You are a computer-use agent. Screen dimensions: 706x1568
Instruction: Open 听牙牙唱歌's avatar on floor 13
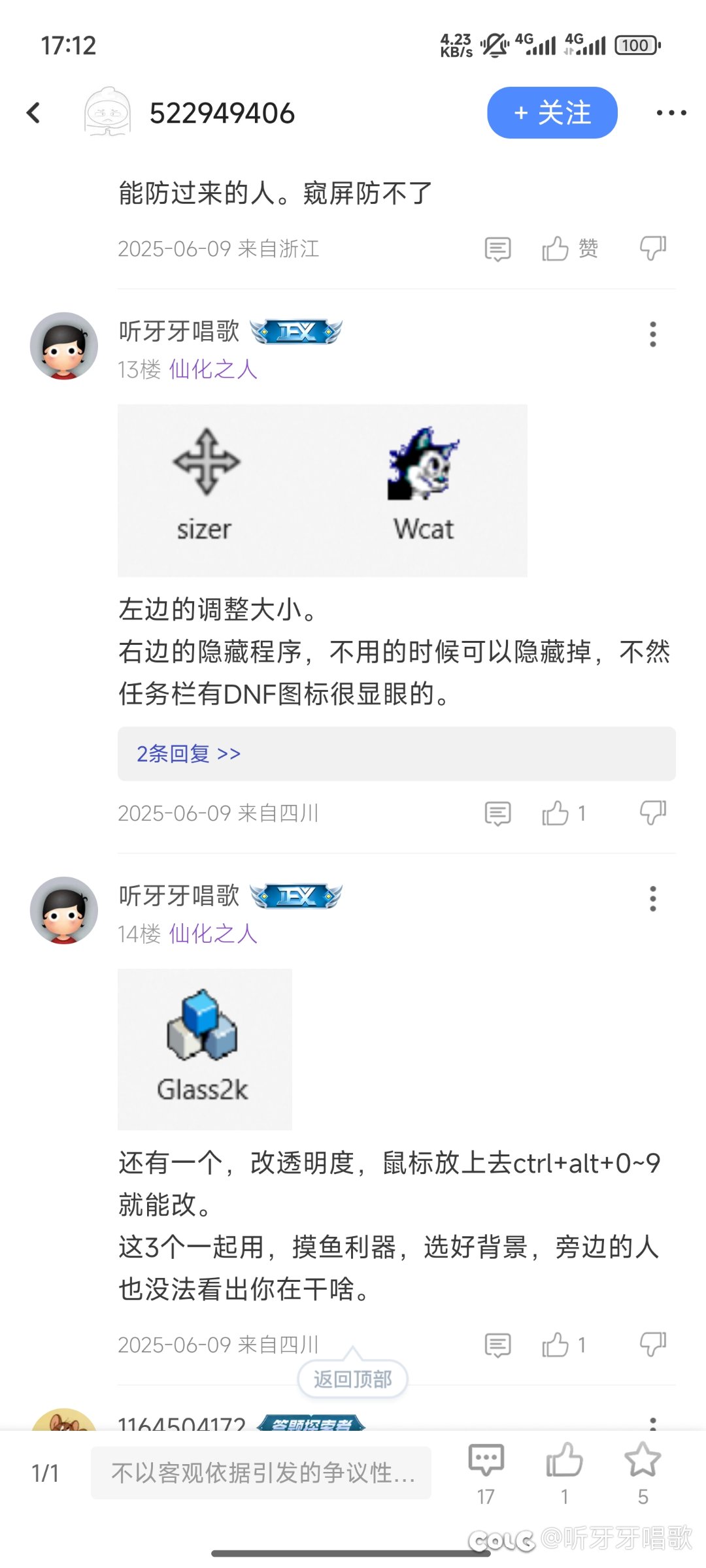pos(64,346)
